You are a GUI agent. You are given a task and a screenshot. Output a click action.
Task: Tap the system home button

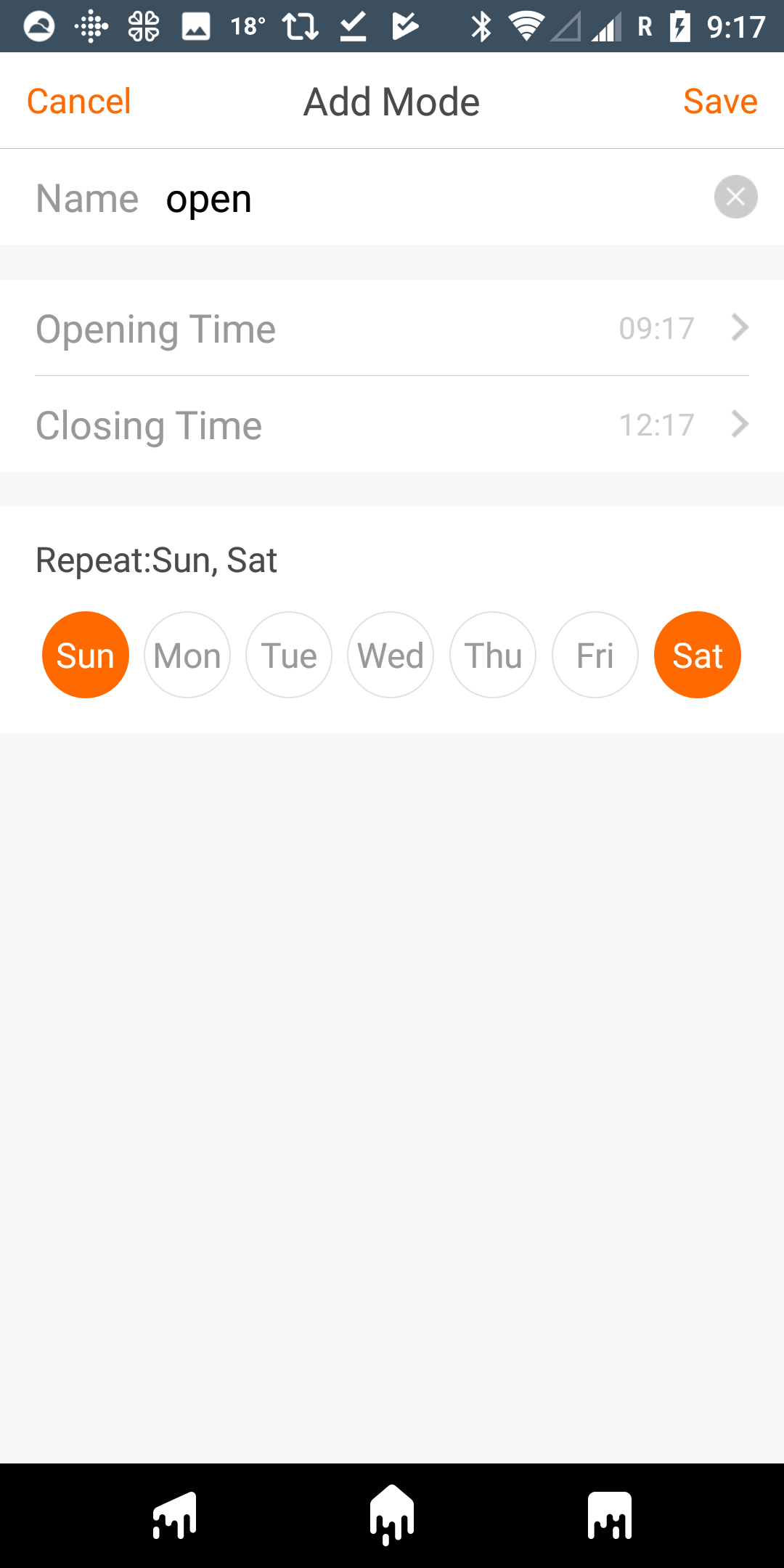pos(392,1516)
